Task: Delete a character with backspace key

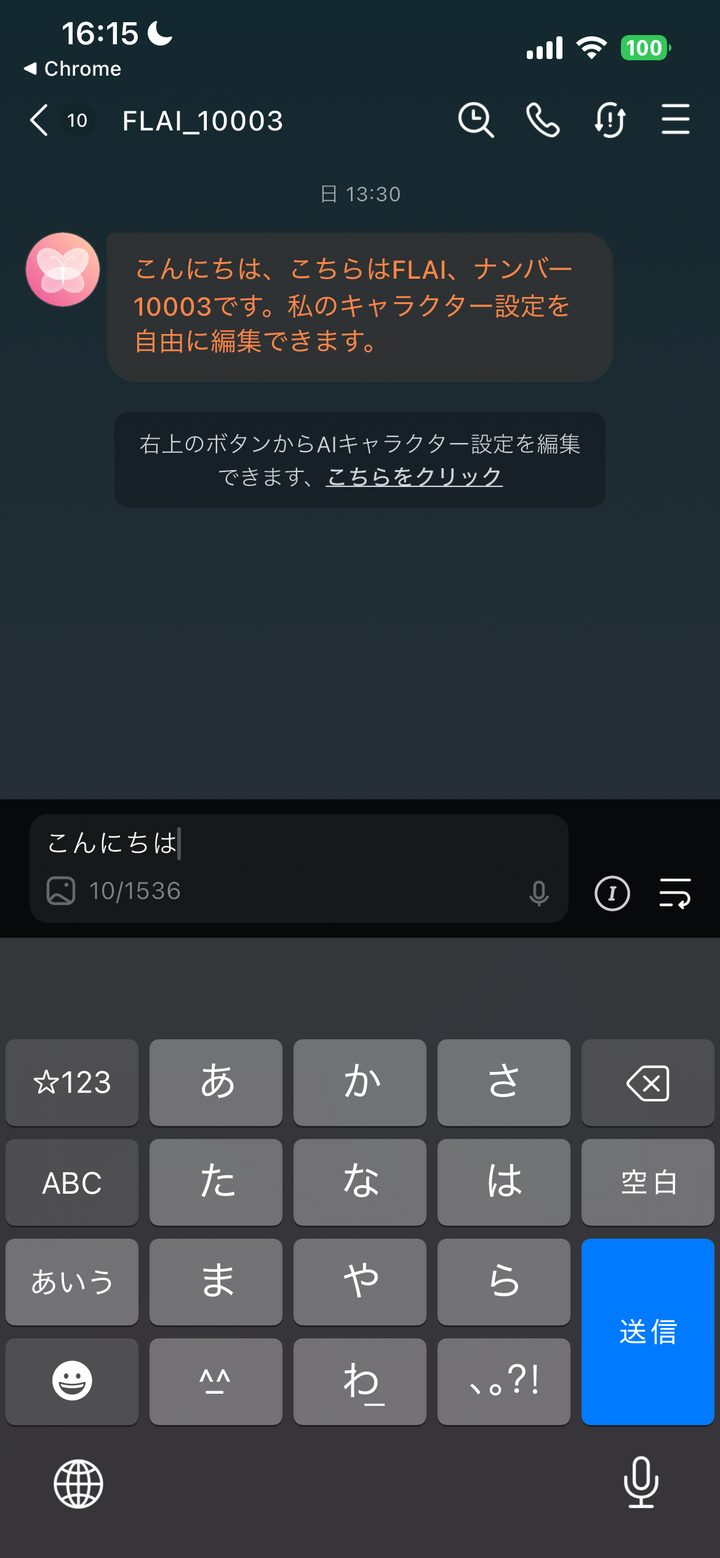Action: (648, 1083)
